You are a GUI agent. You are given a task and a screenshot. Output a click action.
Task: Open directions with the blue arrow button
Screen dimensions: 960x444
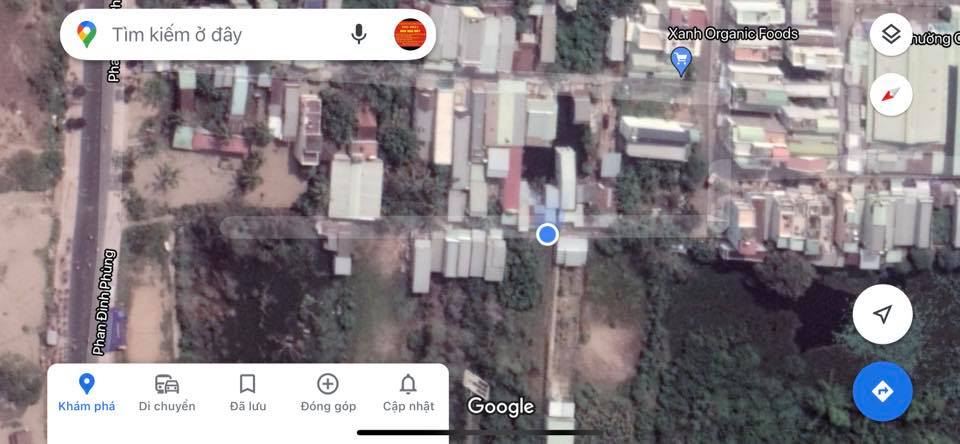(882, 391)
